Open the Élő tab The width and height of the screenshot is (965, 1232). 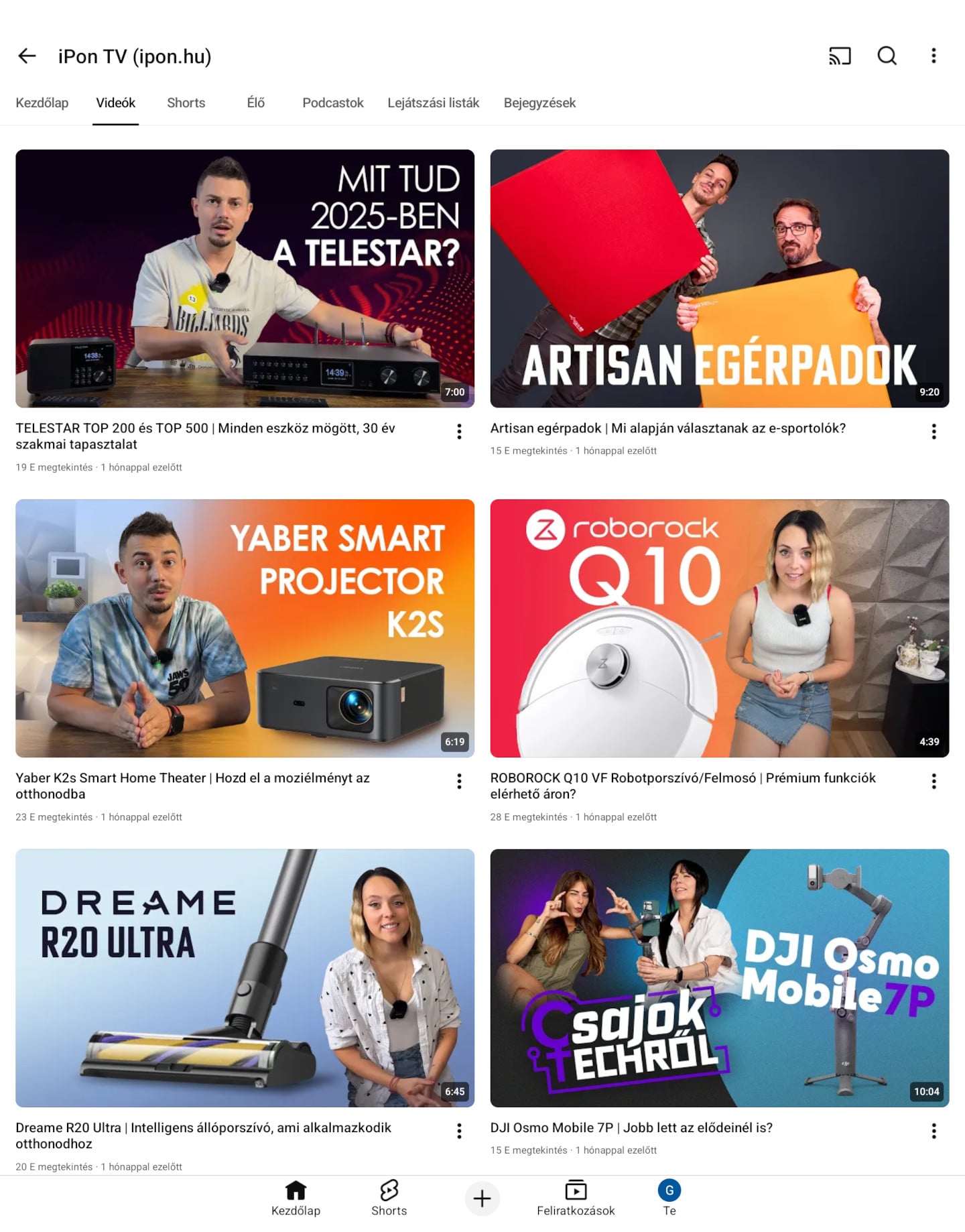pyautogui.click(x=255, y=103)
